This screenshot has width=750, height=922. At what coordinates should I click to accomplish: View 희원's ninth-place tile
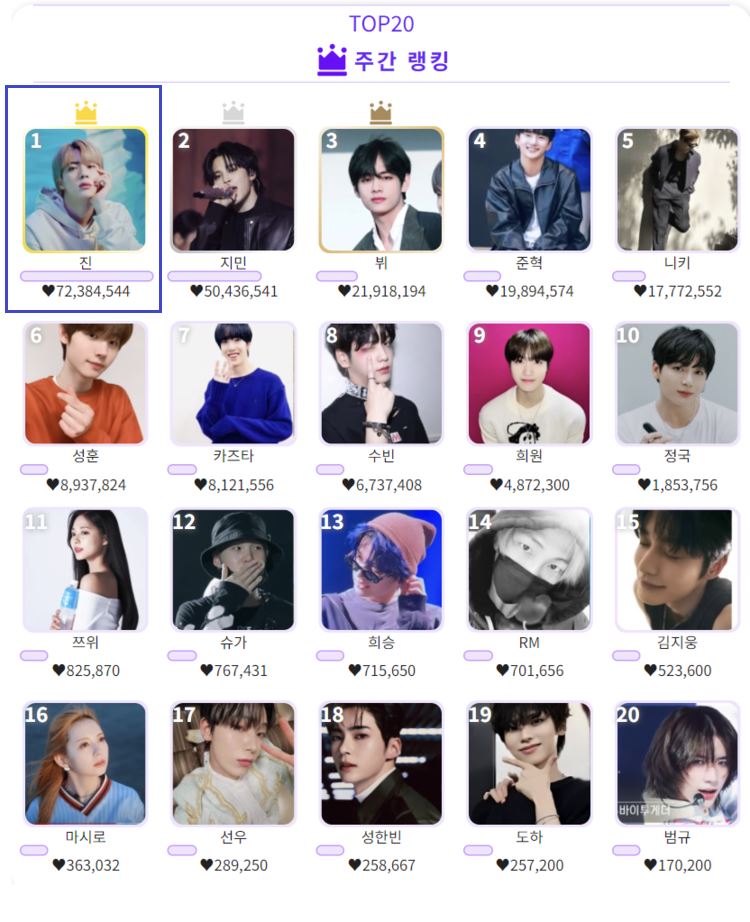coord(529,383)
